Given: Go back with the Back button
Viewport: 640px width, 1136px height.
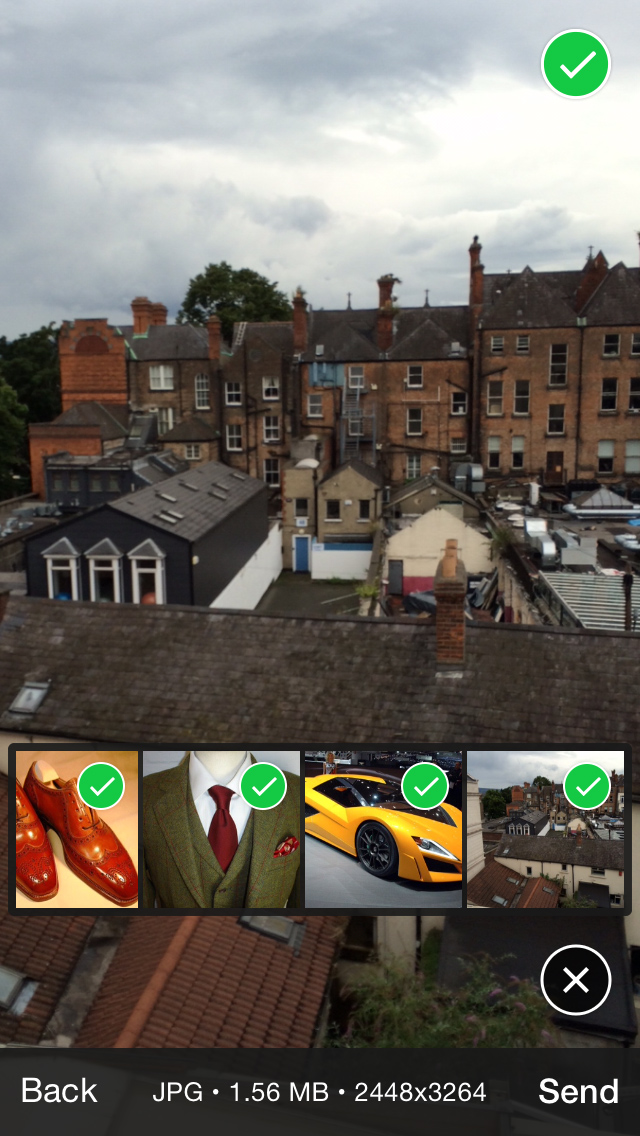Looking at the screenshot, I should tap(59, 1091).
